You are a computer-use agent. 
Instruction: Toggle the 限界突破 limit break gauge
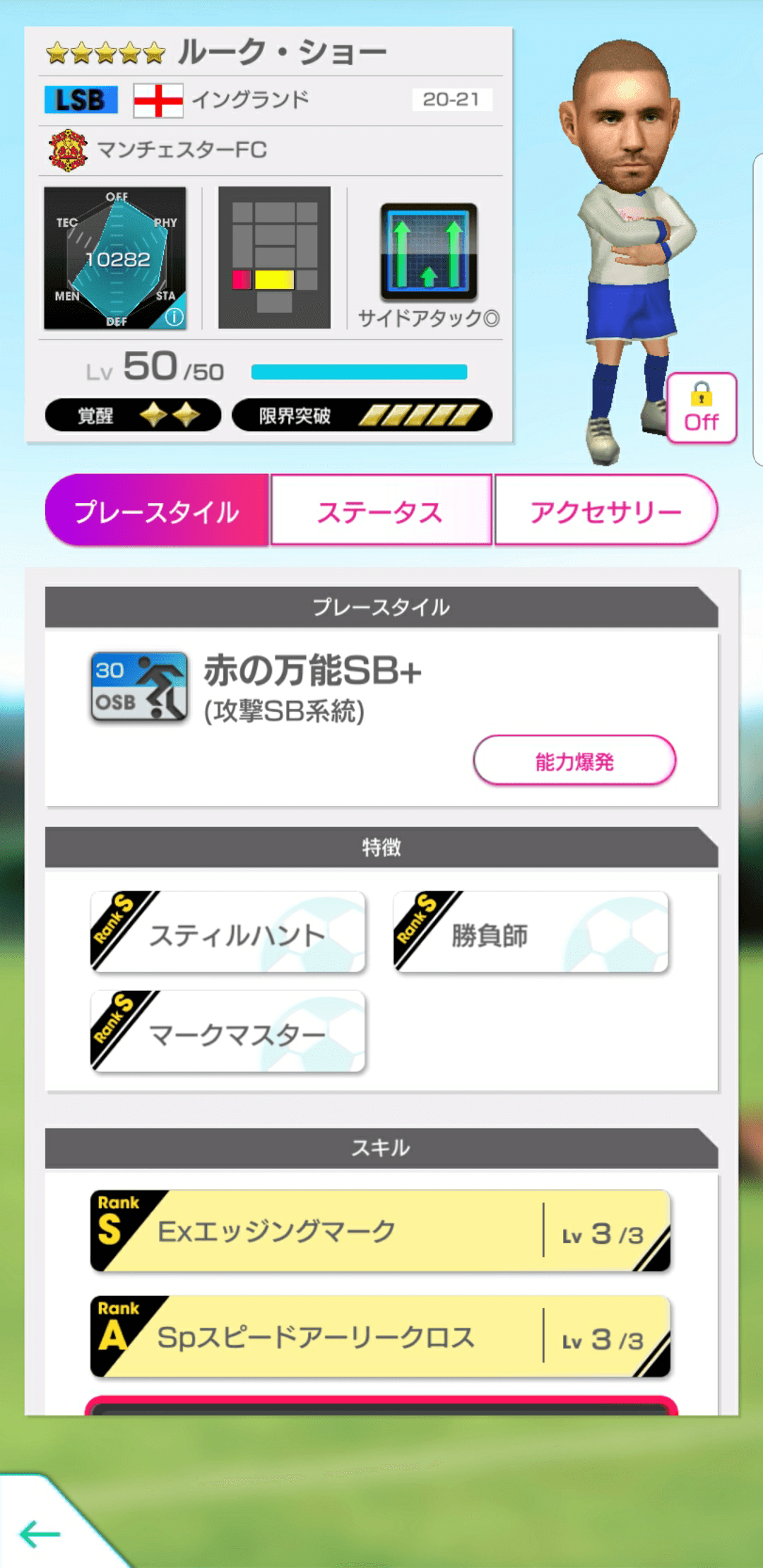click(x=360, y=417)
